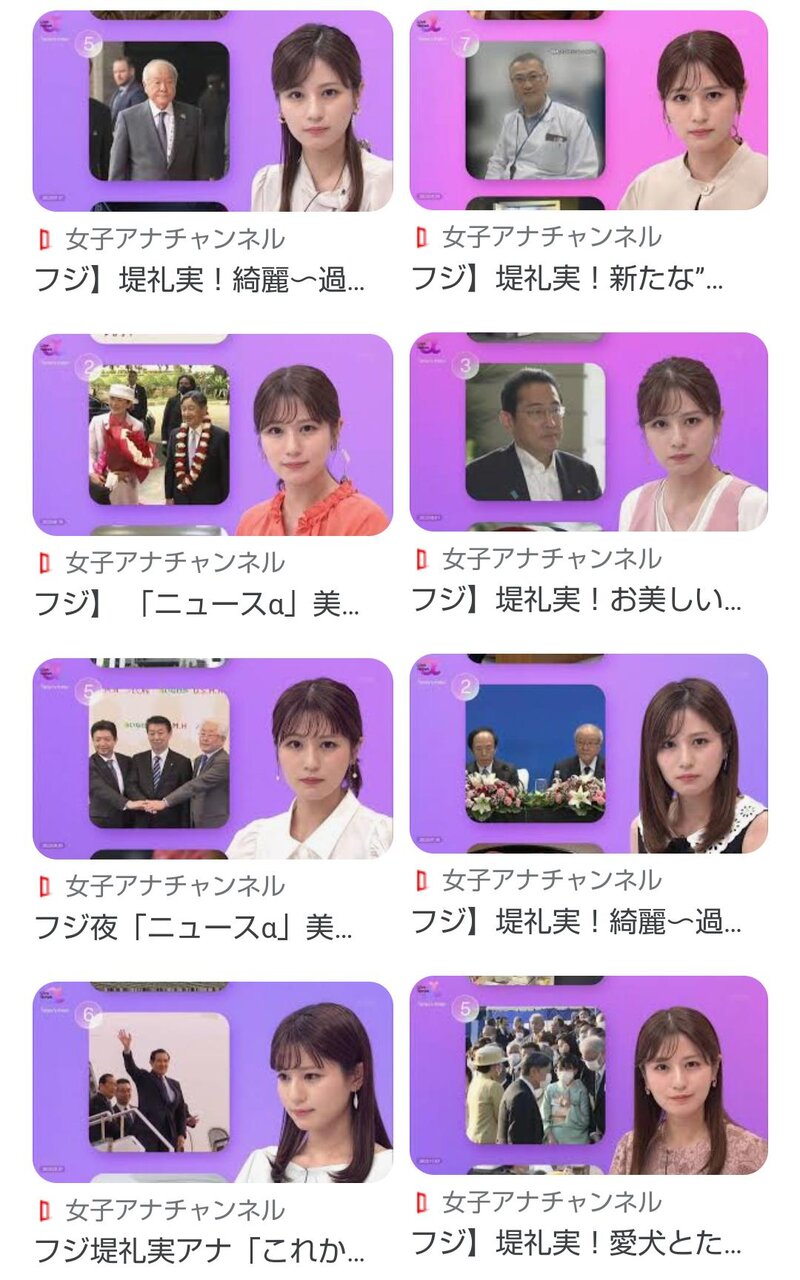Open the video フジ】堤礼実！愛犬とた
This screenshot has height=1280, width=800.
(588, 1076)
